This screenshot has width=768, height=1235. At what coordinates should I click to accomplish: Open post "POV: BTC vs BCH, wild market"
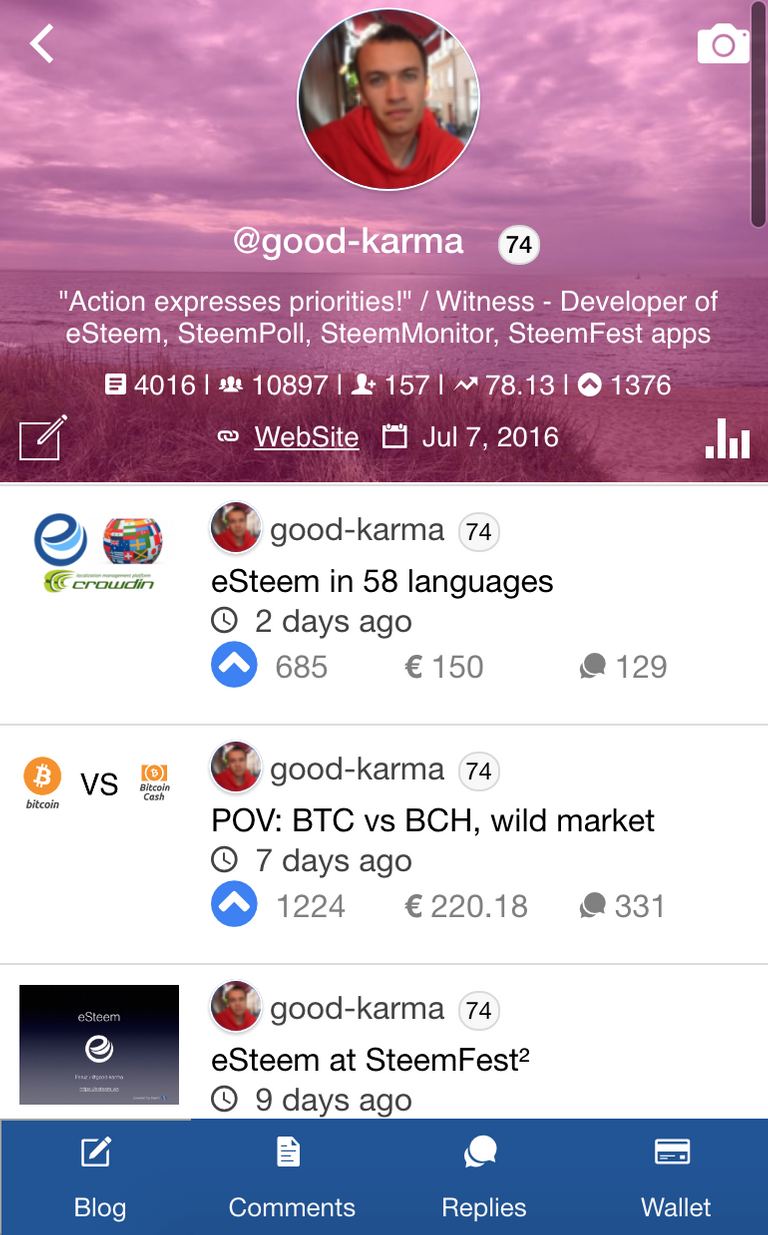click(433, 821)
